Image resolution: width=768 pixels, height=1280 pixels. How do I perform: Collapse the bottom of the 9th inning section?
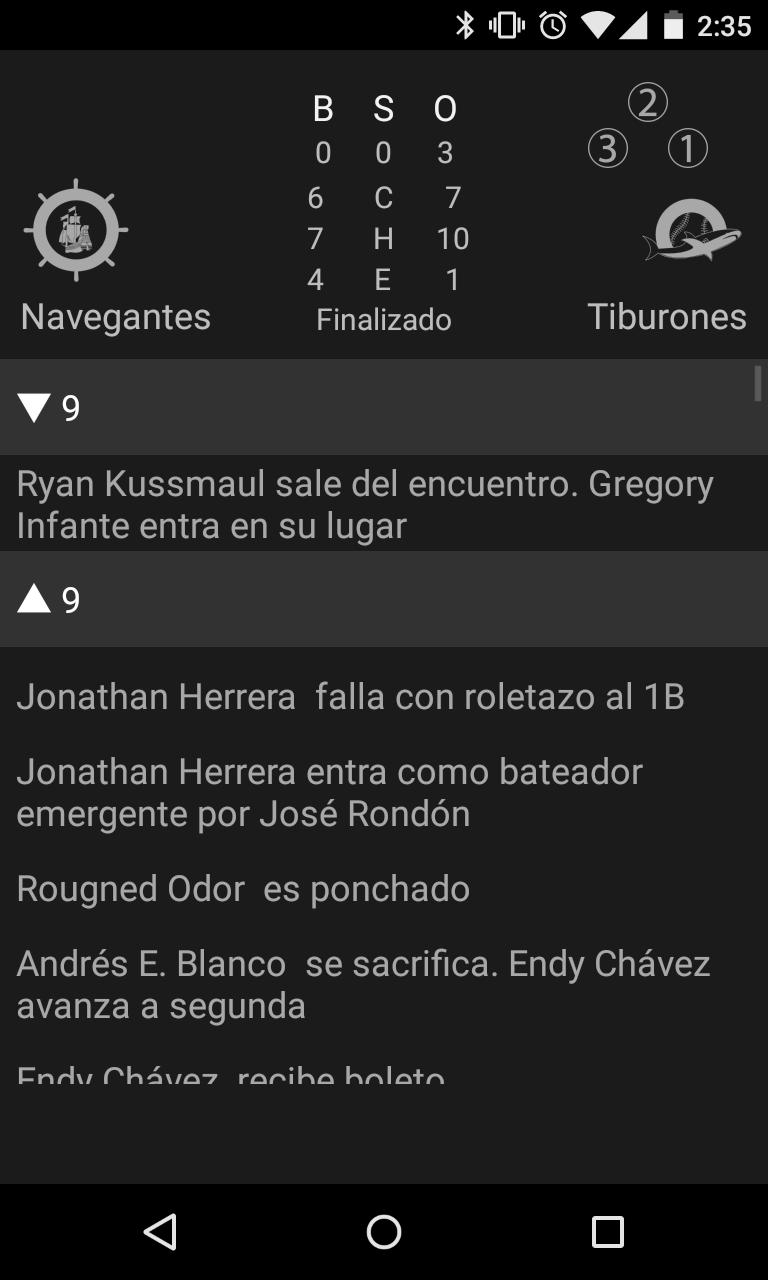pyautogui.click(x=384, y=408)
